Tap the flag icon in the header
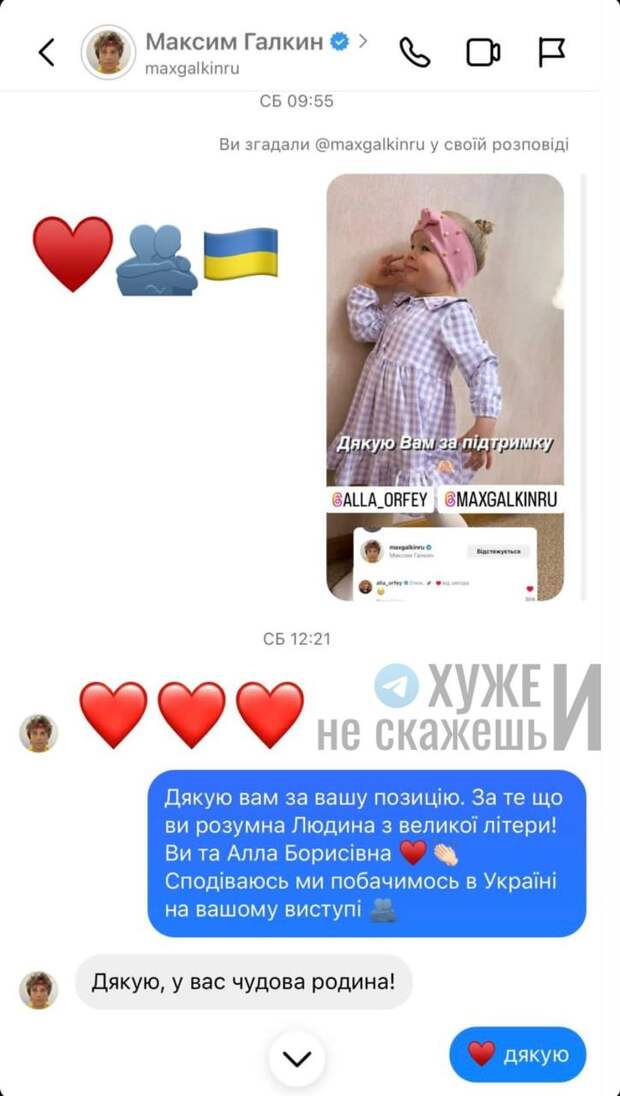This screenshot has width=620, height=1096. click(x=551, y=52)
